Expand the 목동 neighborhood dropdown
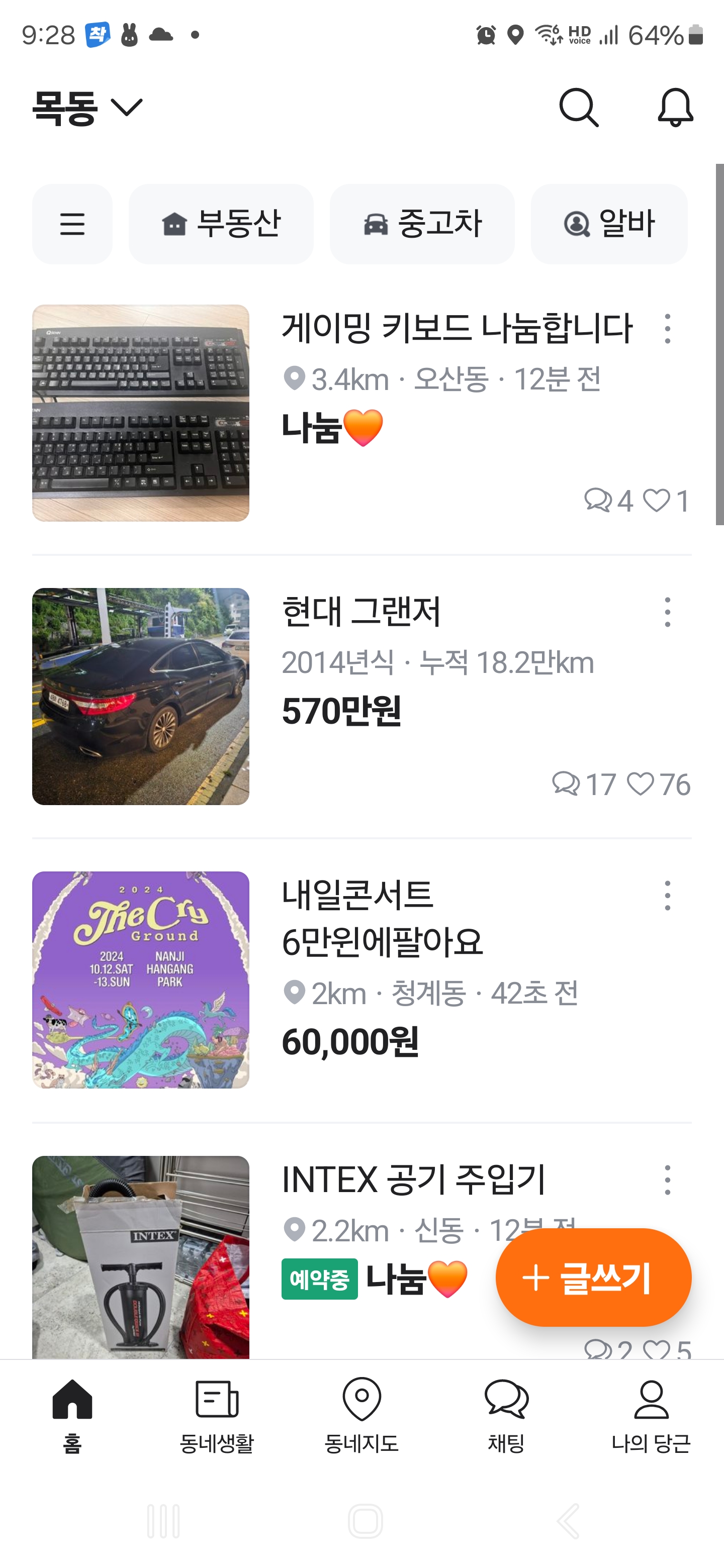724x1568 pixels. [87, 108]
